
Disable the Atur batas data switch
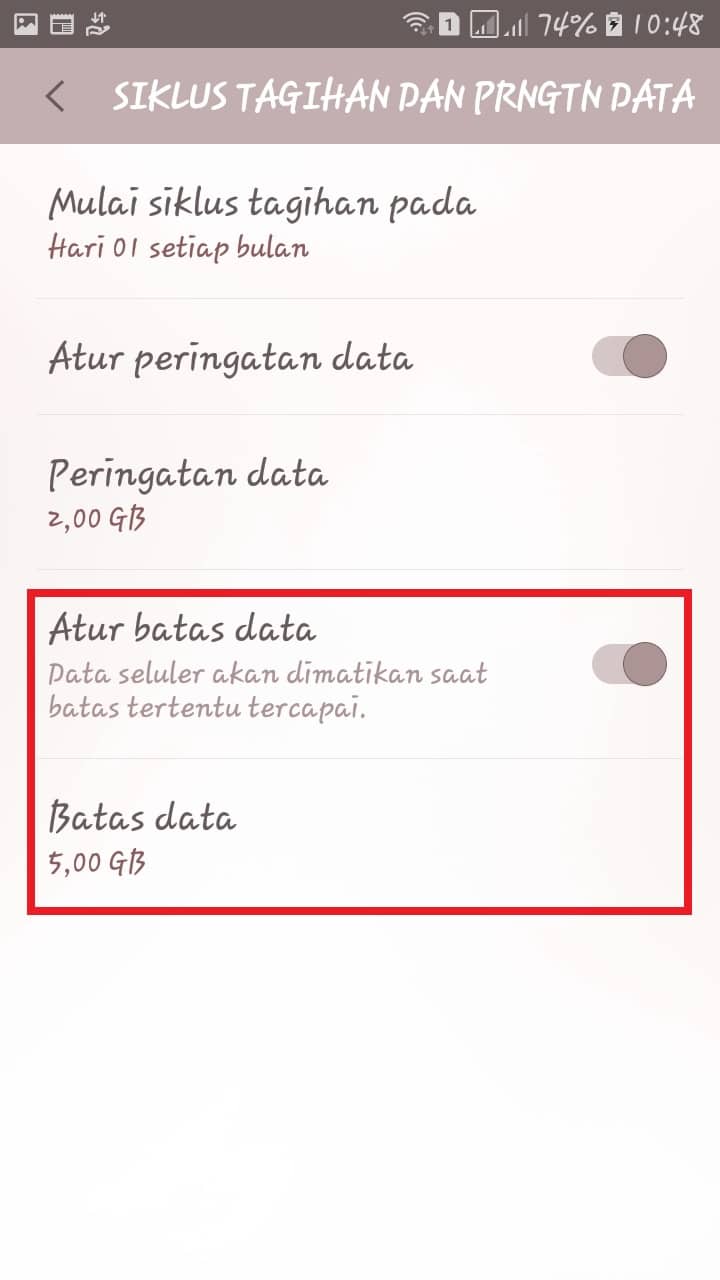point(629,664)
